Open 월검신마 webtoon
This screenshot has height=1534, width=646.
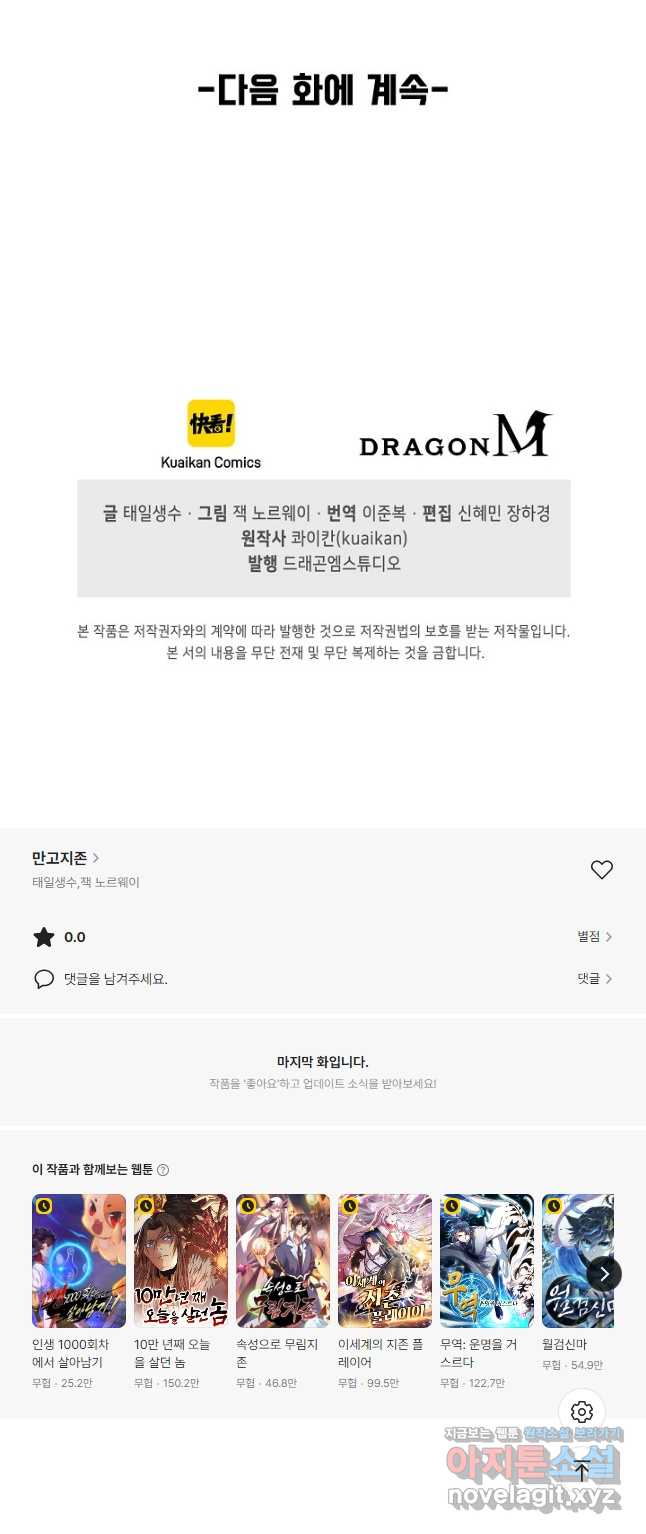coord(575,1260)
